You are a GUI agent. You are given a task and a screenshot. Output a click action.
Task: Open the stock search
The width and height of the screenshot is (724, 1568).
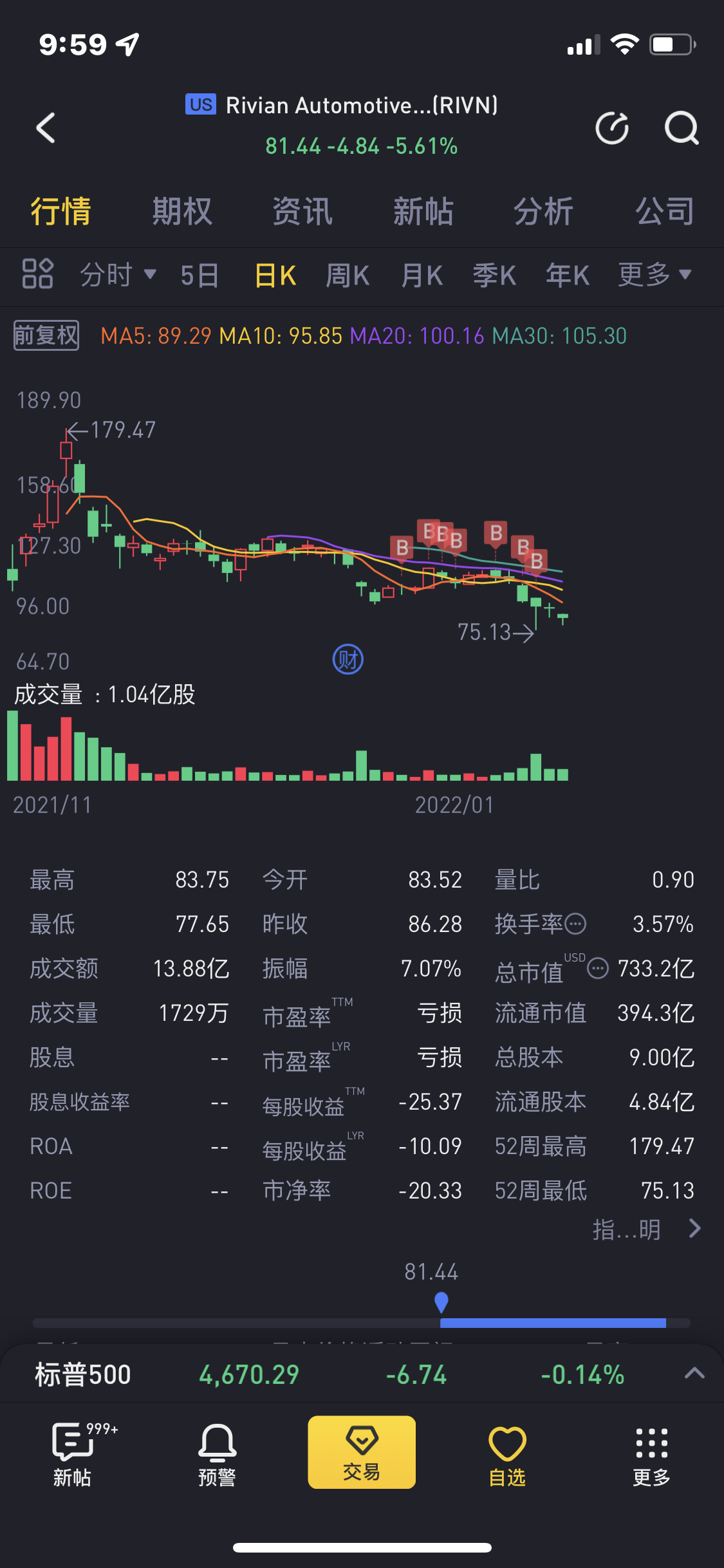pyautogui.click(x=681, y=127)
